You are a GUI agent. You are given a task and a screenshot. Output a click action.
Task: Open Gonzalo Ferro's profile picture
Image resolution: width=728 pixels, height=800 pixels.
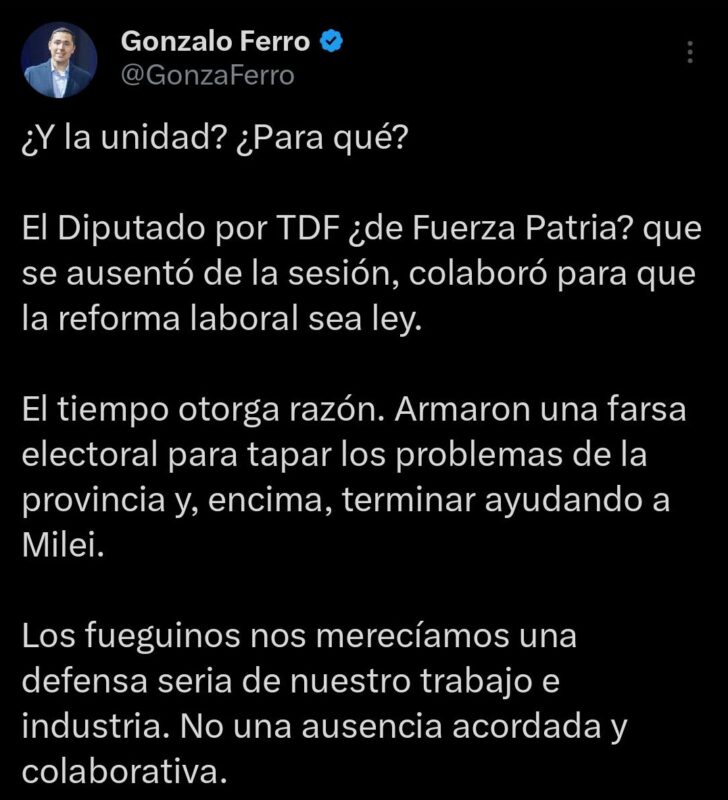[59, 59]
